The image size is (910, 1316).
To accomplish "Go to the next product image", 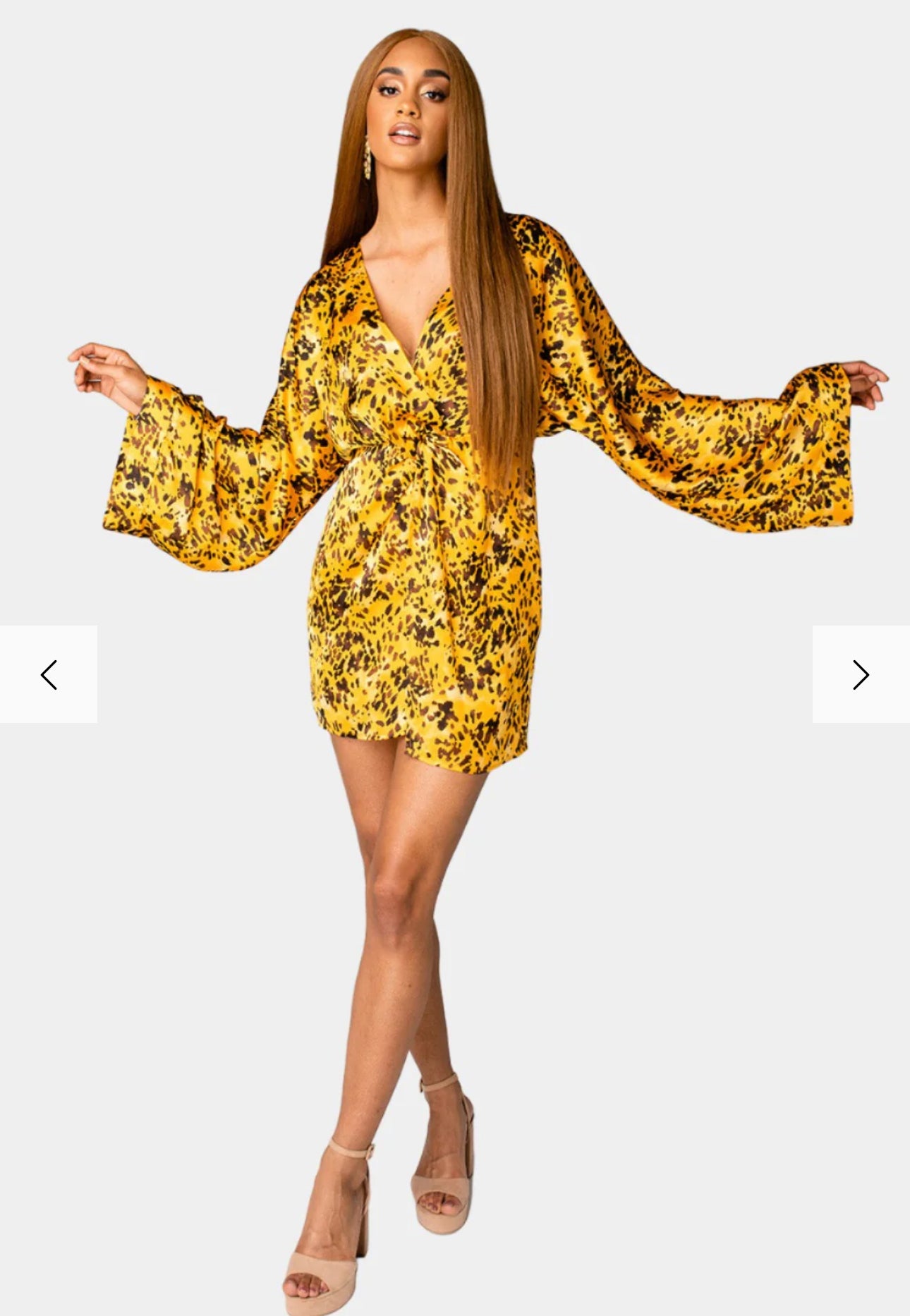I will click(861, 674).
